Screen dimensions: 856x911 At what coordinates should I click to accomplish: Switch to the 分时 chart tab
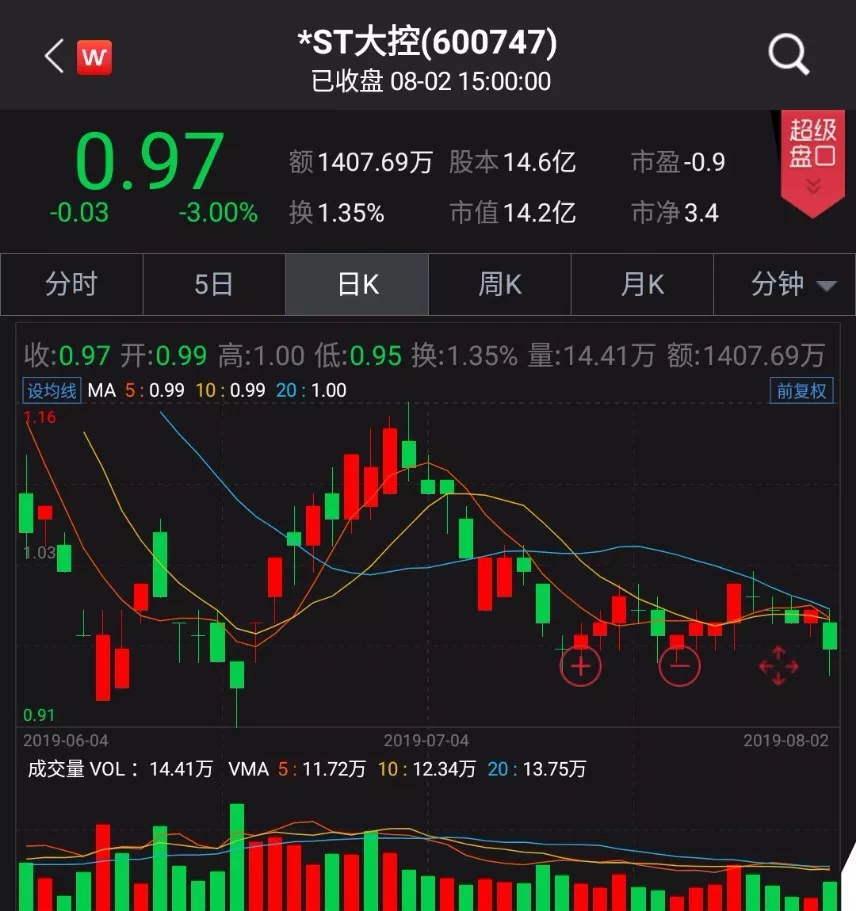pos(71,285)
